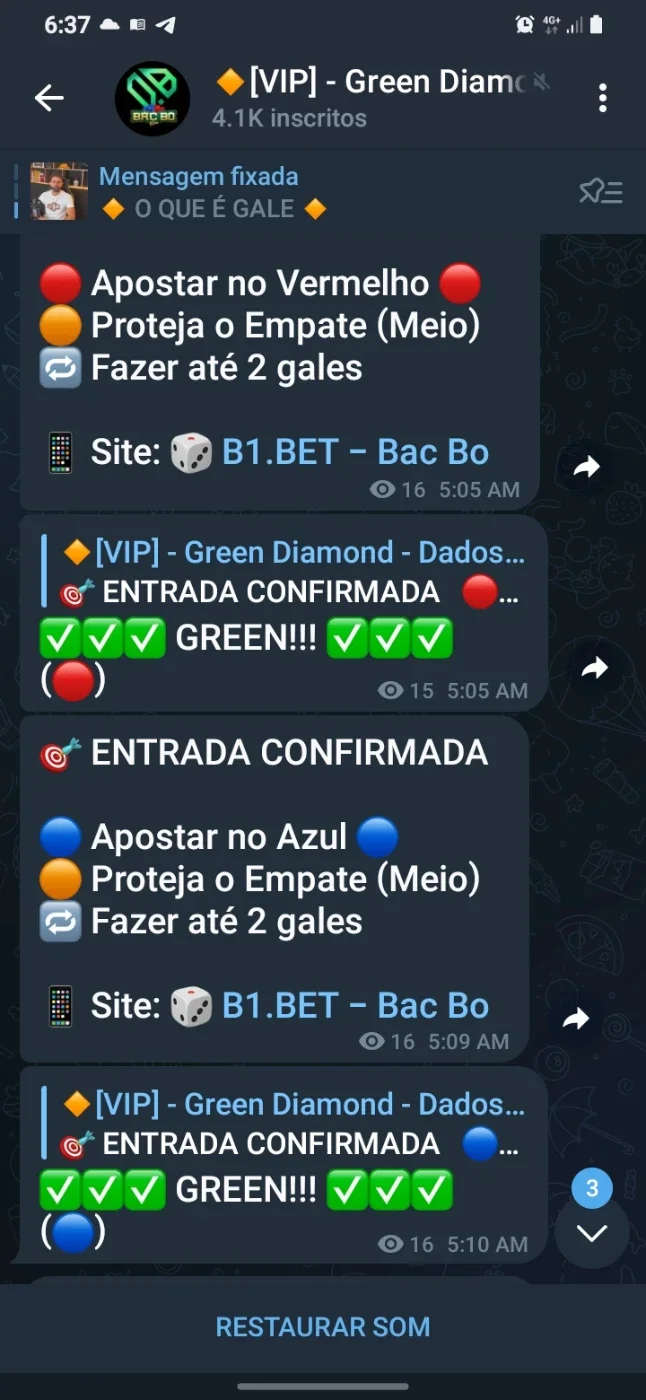Forward the 5:09 AM Azul entry message
This screenshot has width=646, height=1400.
click(x=575, y=1019)
